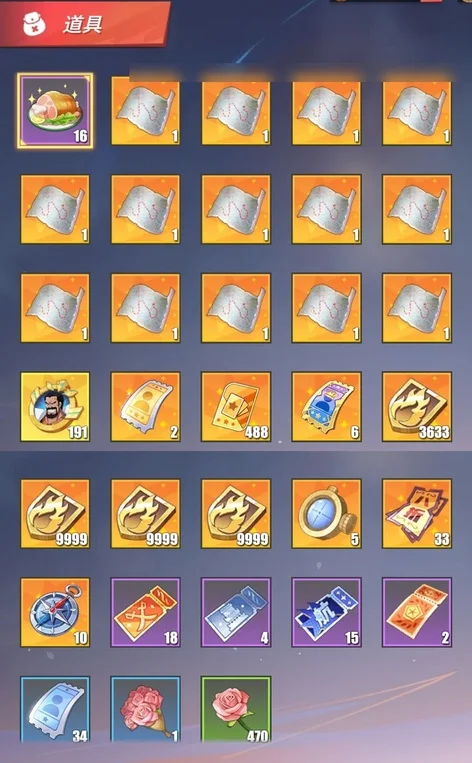Select the single rose item with 470
Viewport: 472px width, 763px height.
click(x=236, y=710)
